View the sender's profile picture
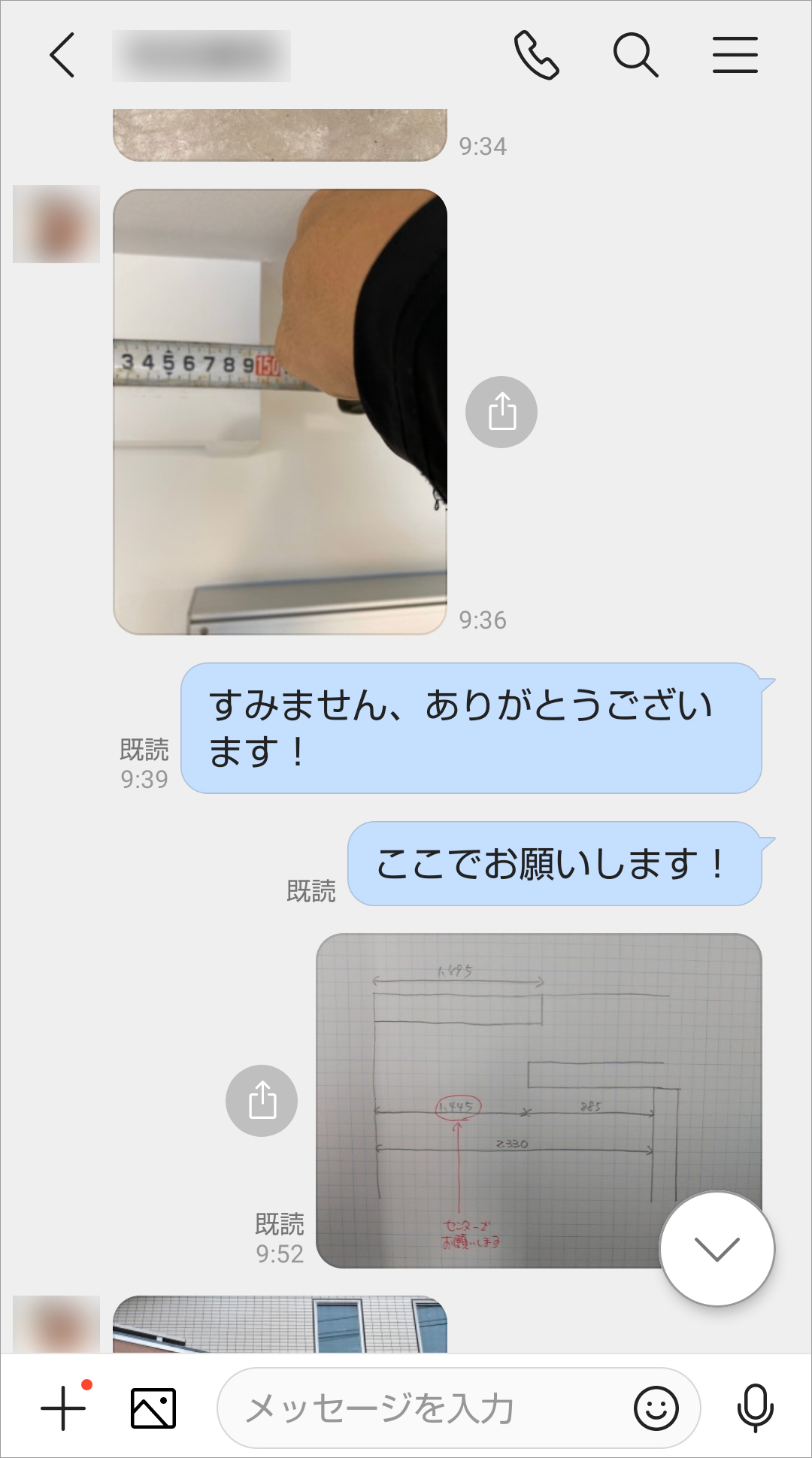The image size is (812, 1458). [56, 224]
